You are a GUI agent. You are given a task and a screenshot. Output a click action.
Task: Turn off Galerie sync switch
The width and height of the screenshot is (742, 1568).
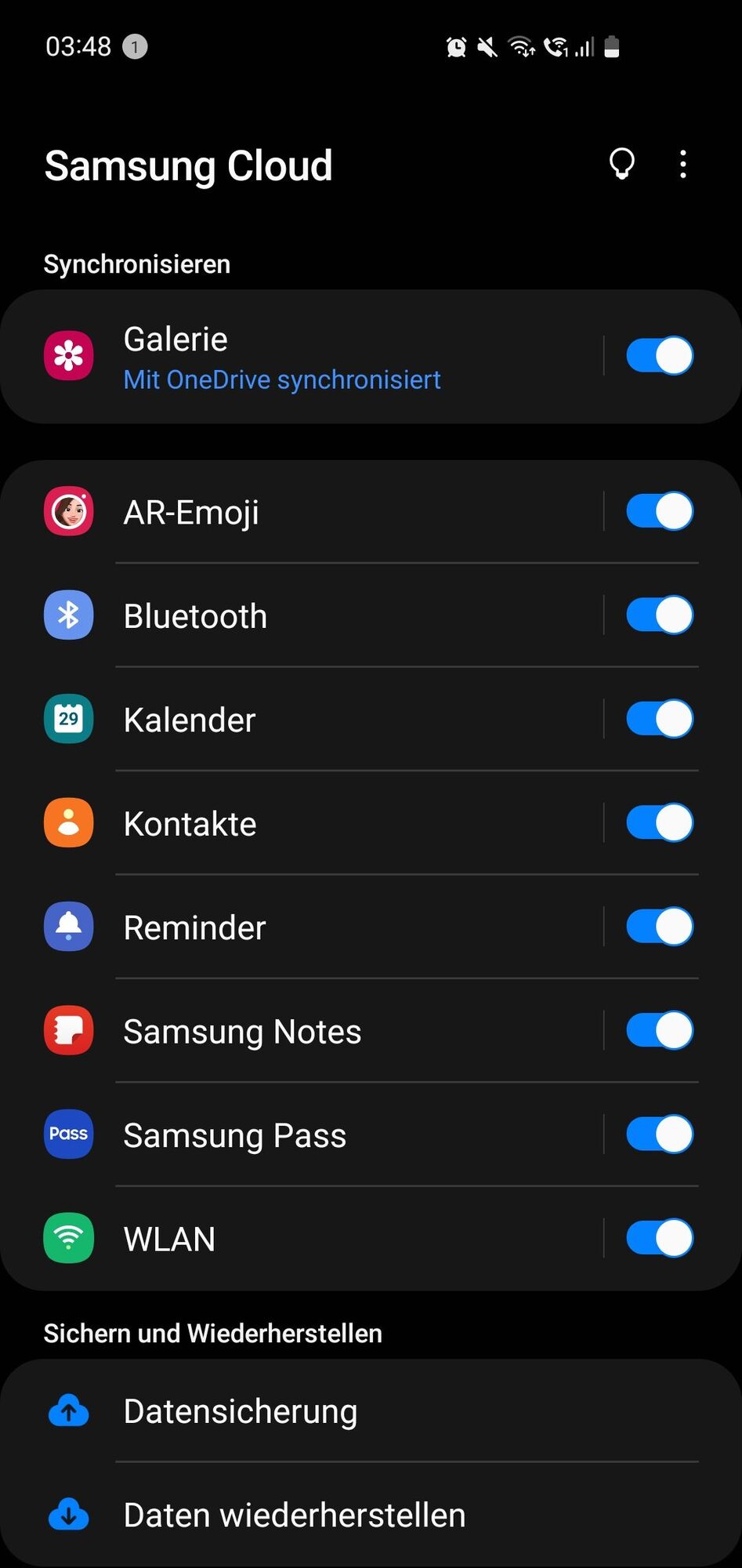tap(659, 356)
